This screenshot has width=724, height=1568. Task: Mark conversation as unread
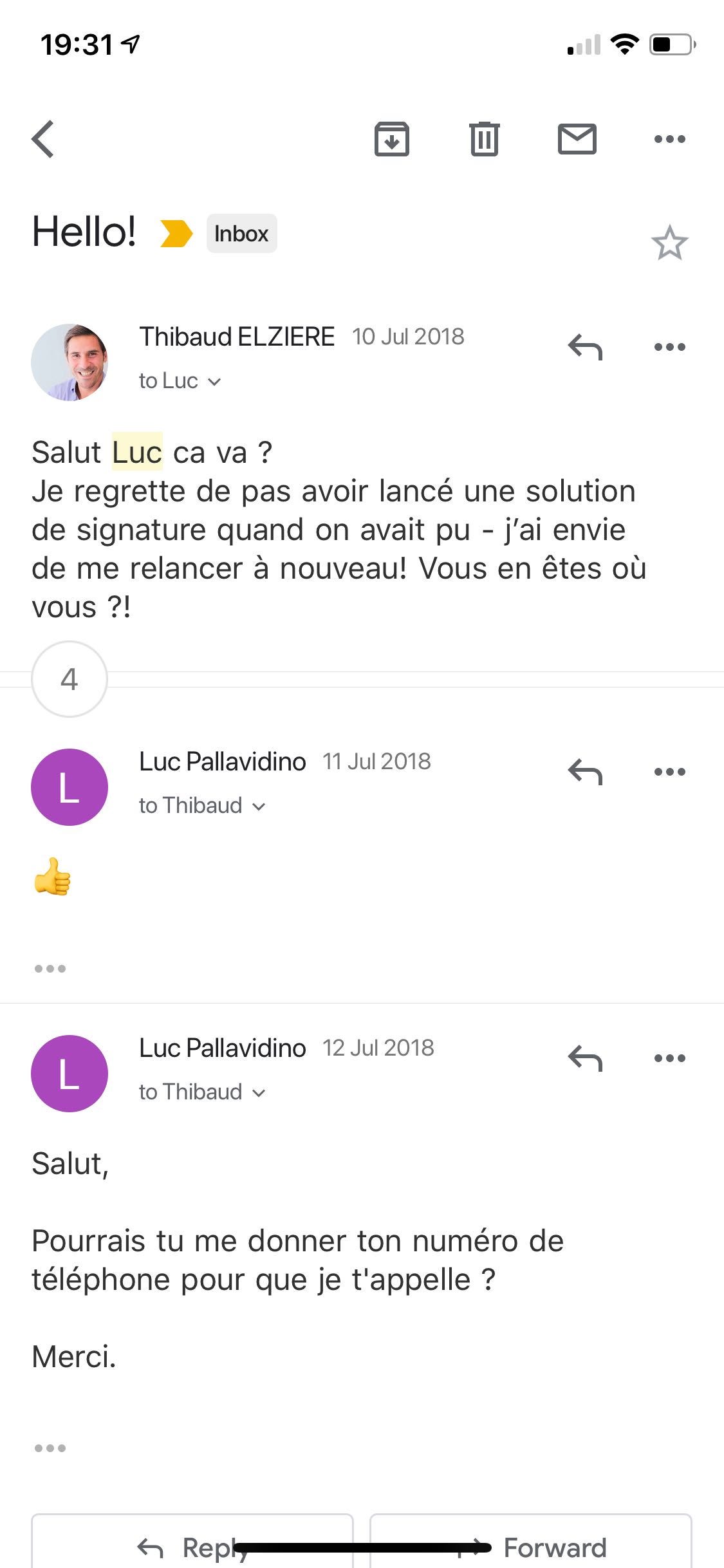[577, 139]
